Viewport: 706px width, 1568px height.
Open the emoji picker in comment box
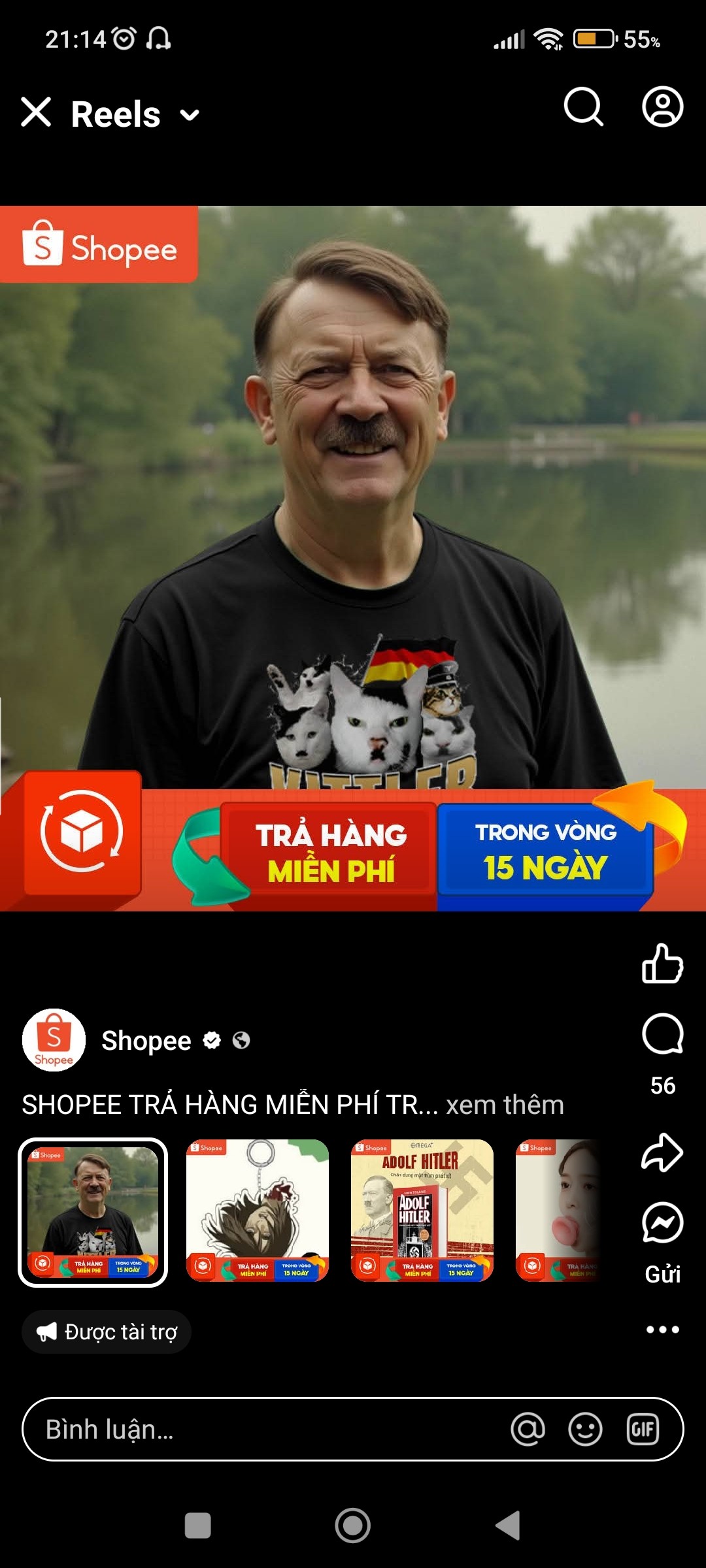pos(585,1429)
